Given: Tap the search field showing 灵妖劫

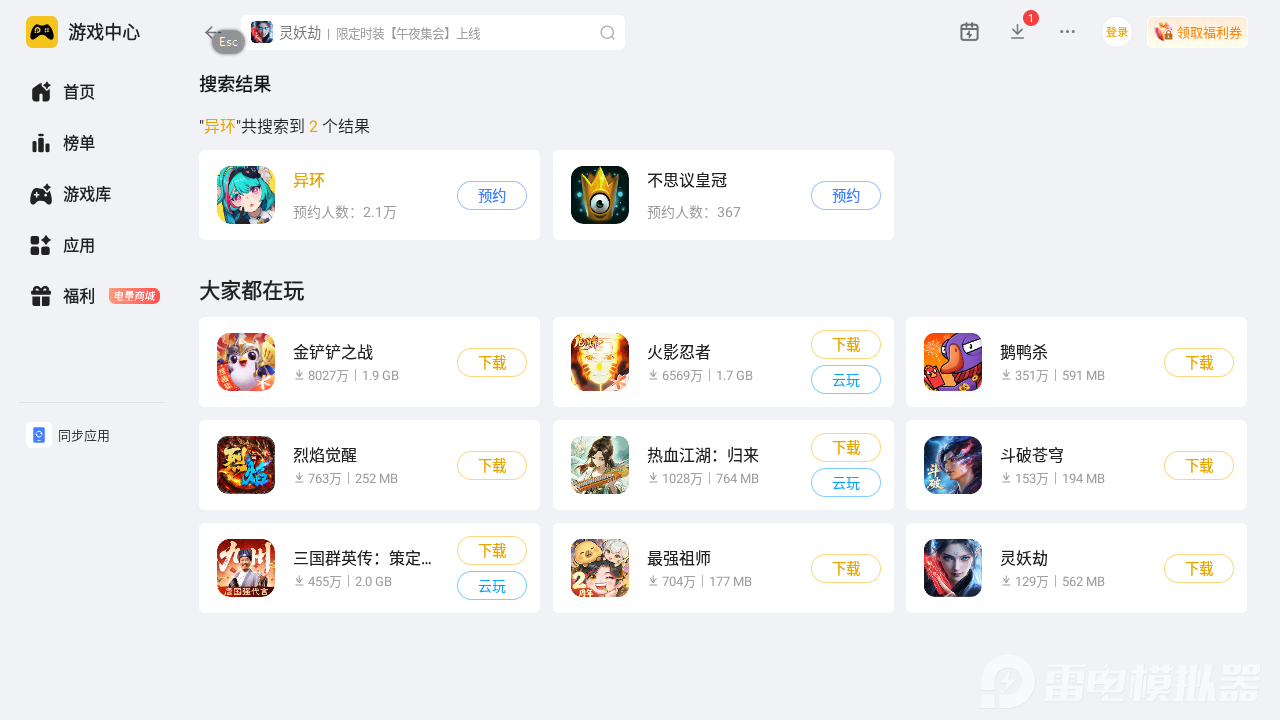Looking at the screenshot, I should (432, 32).
